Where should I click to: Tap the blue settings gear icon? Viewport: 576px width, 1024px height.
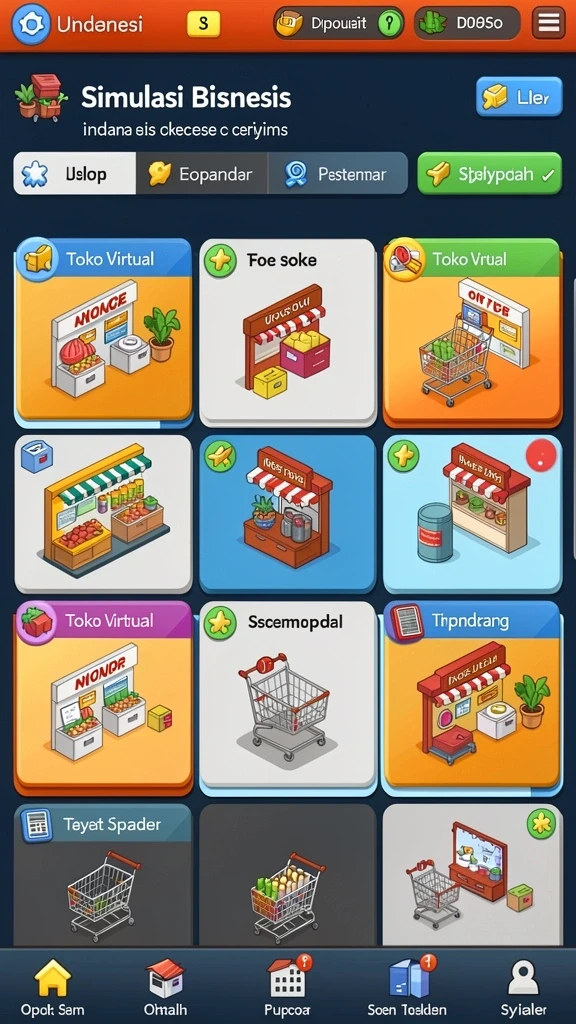[30, 24]
